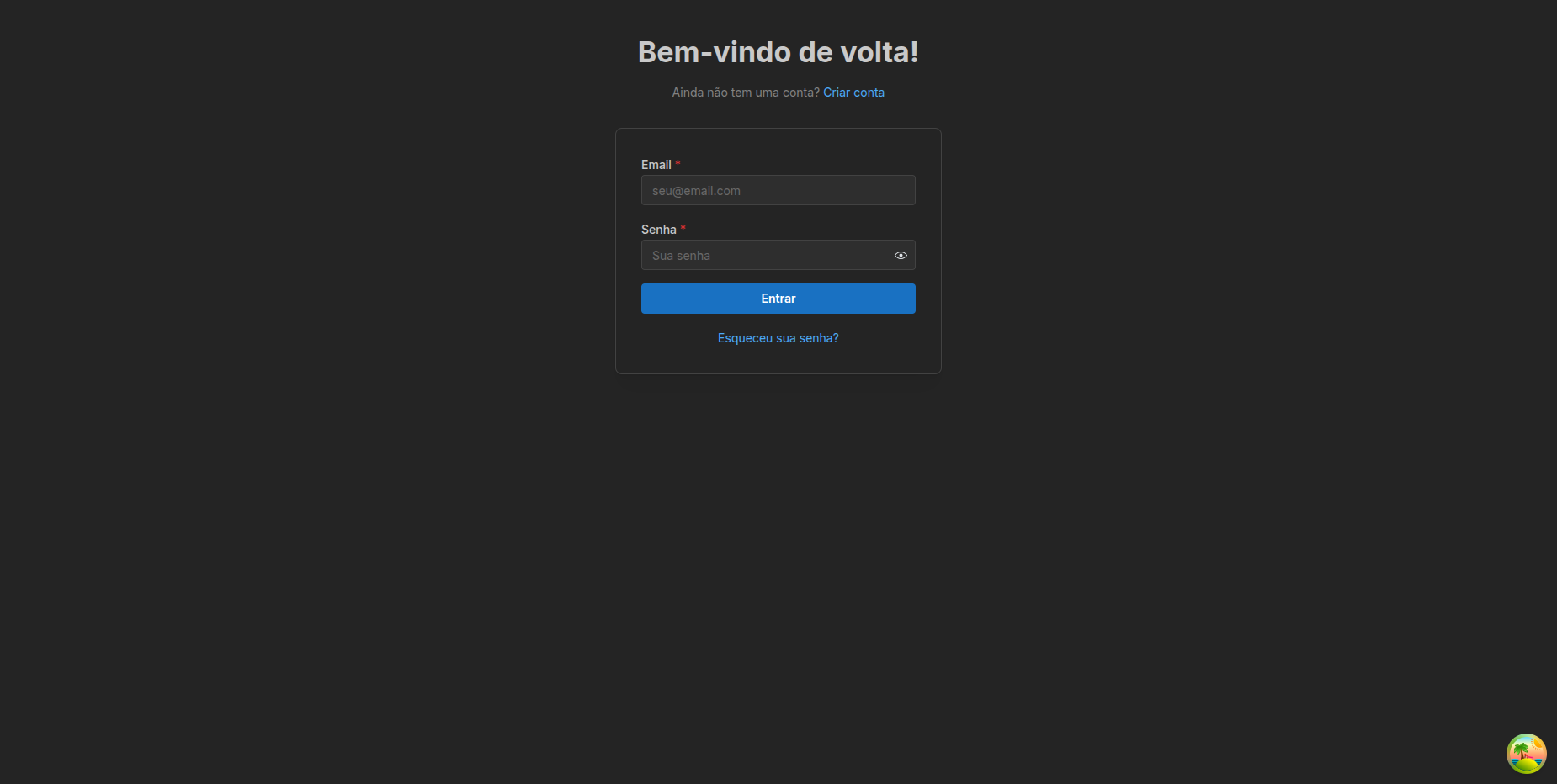
Task: Show the password with the eye icon
Action: 901,255
